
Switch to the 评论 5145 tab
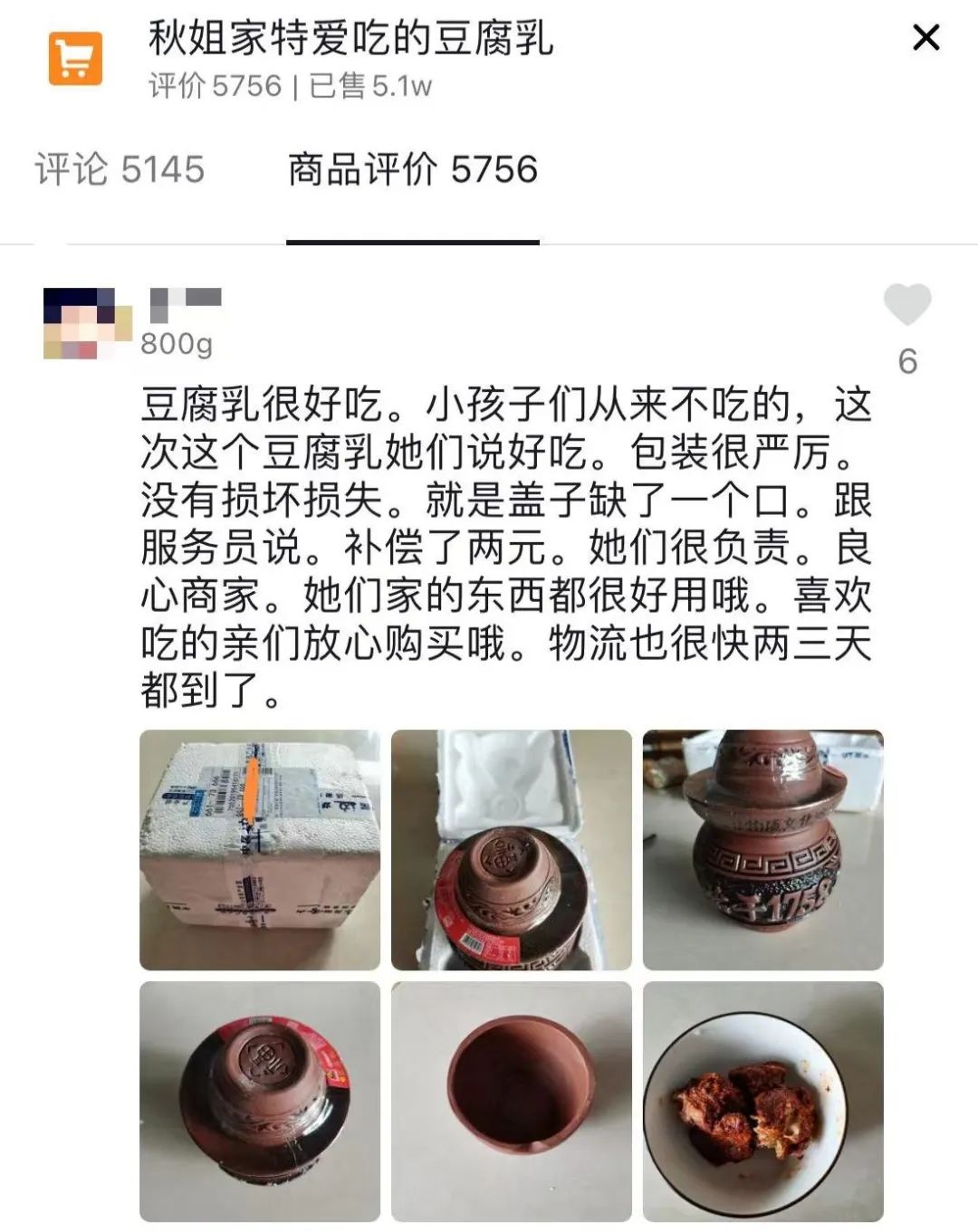[x=120, y=169]
